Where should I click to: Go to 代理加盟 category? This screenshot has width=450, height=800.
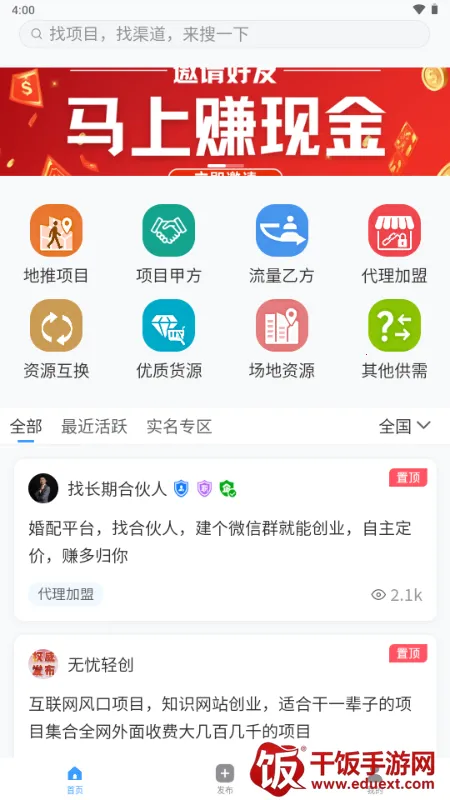tap(394, 244)
